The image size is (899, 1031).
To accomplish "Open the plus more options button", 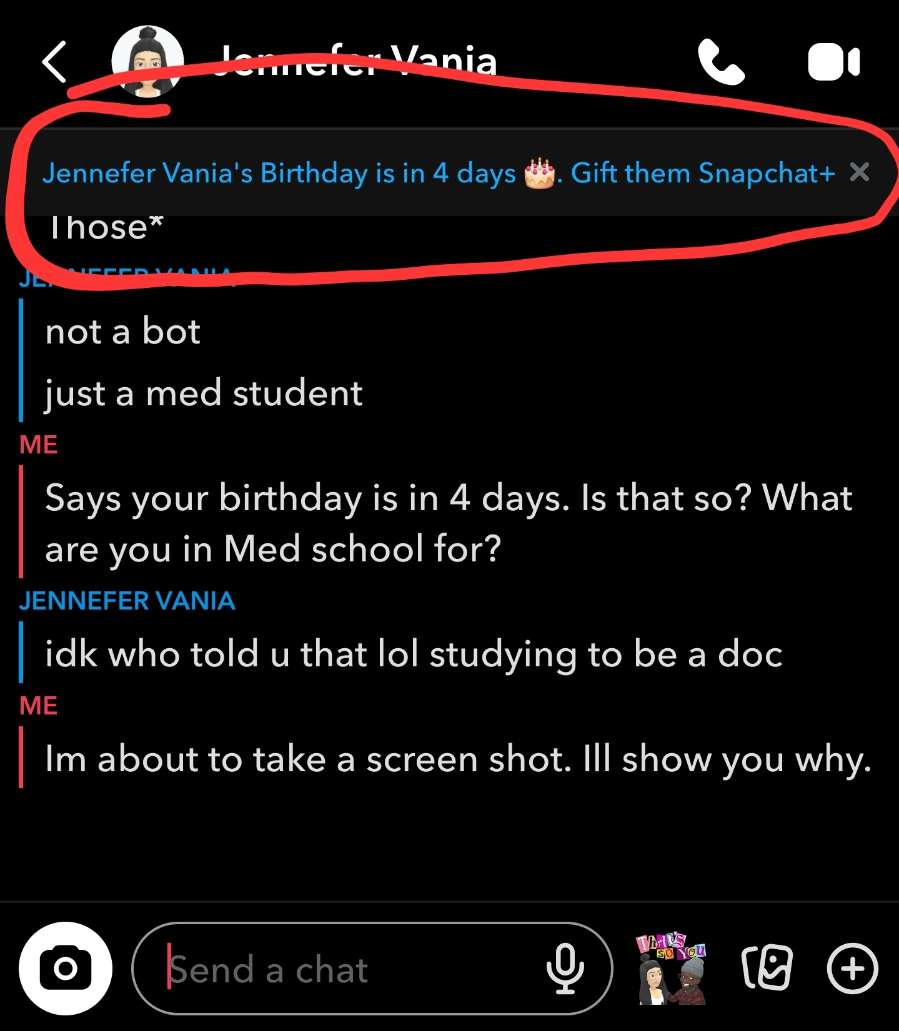I will click(852, 968).
